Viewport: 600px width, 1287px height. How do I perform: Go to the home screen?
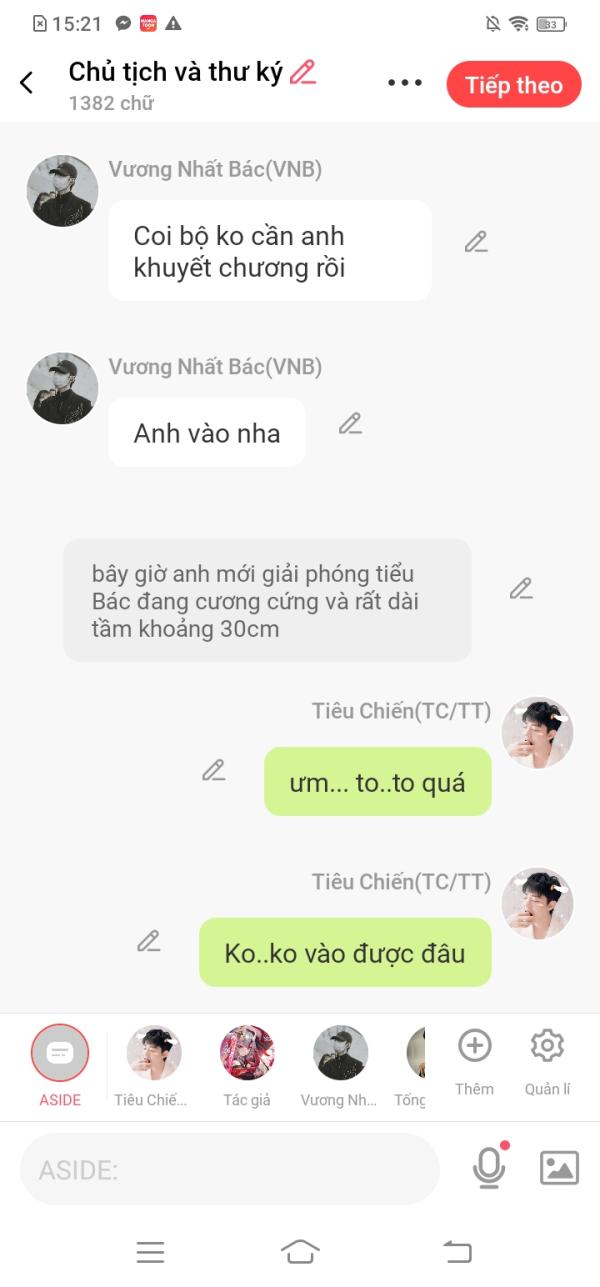(300, 1251)
